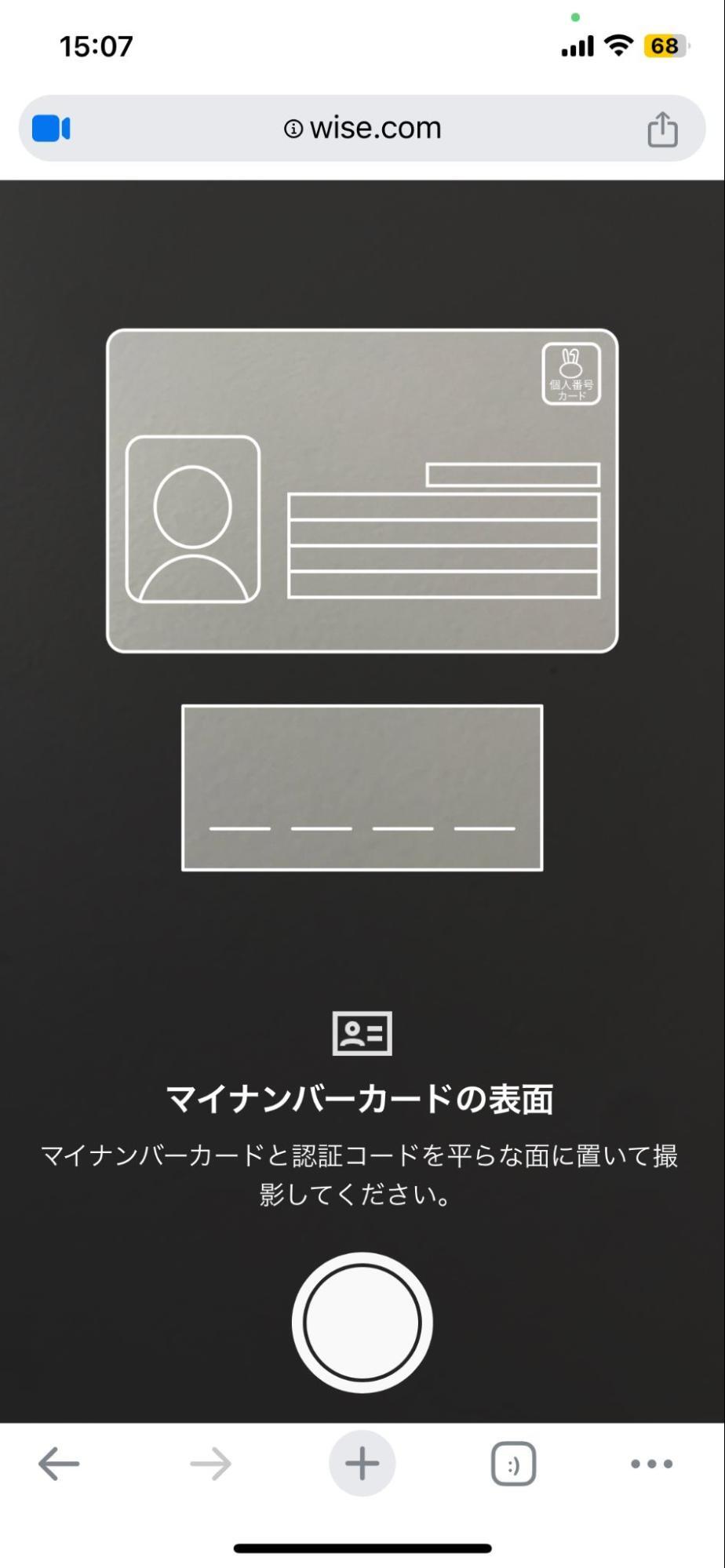Open the browser overflow menu

click(651, 1464)
